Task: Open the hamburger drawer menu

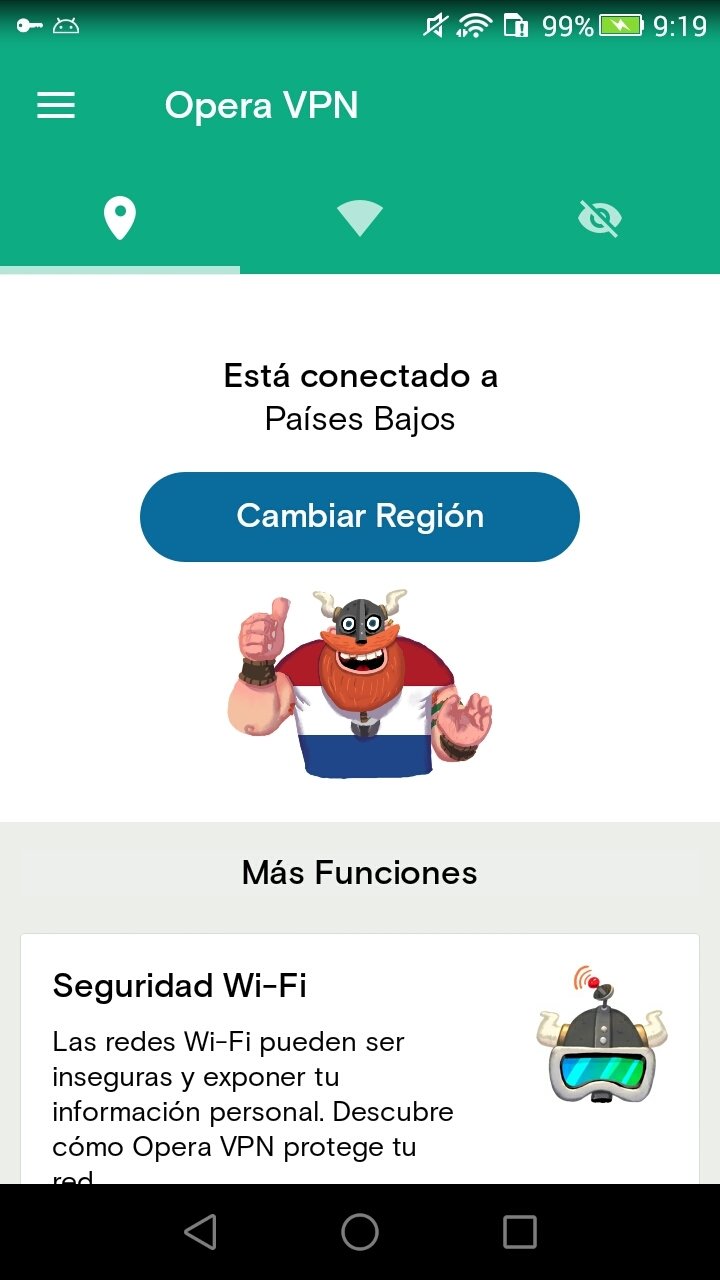Action: (56, 106)
